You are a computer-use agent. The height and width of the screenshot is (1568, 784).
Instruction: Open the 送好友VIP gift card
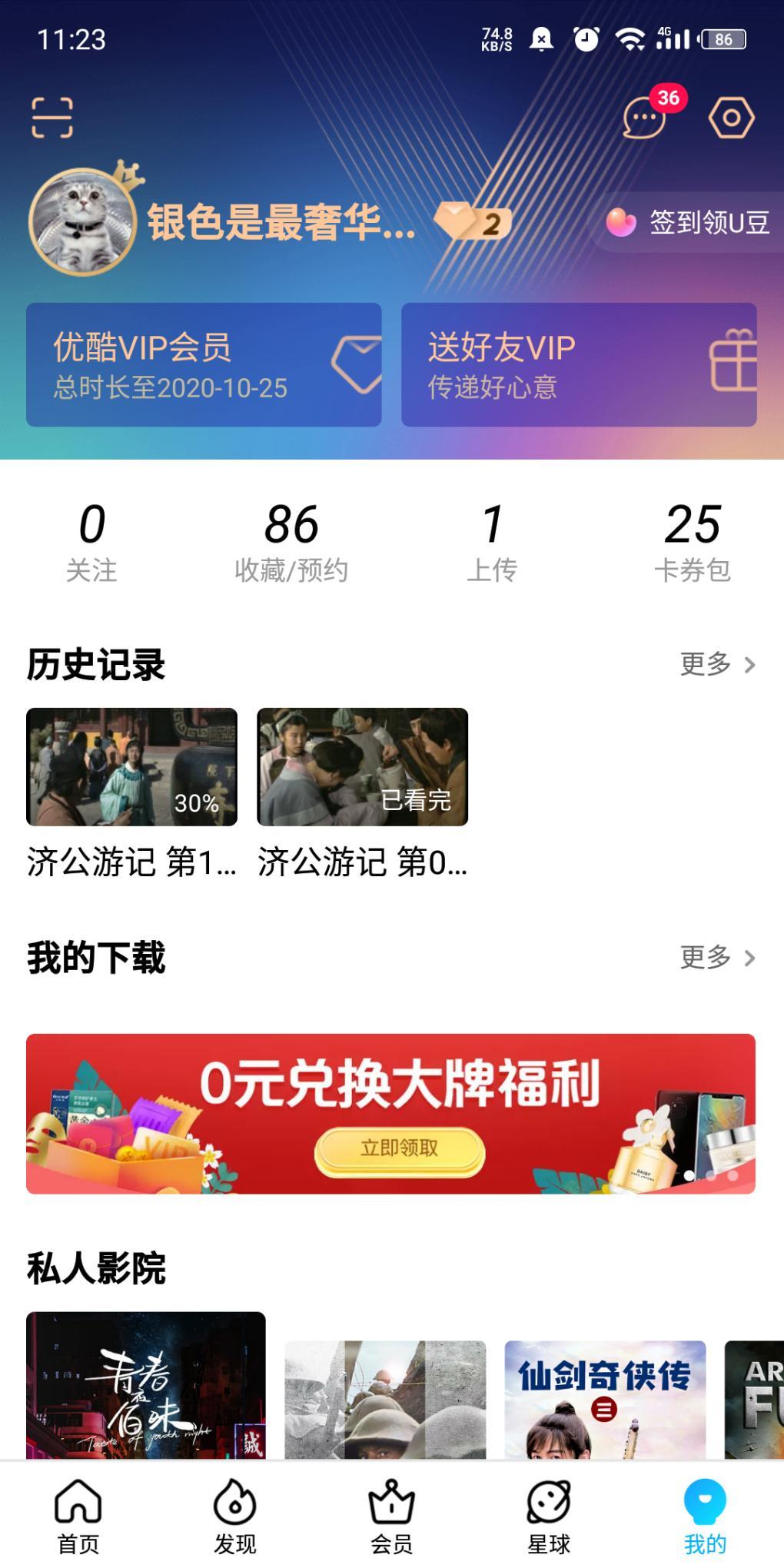coord(579,365)
